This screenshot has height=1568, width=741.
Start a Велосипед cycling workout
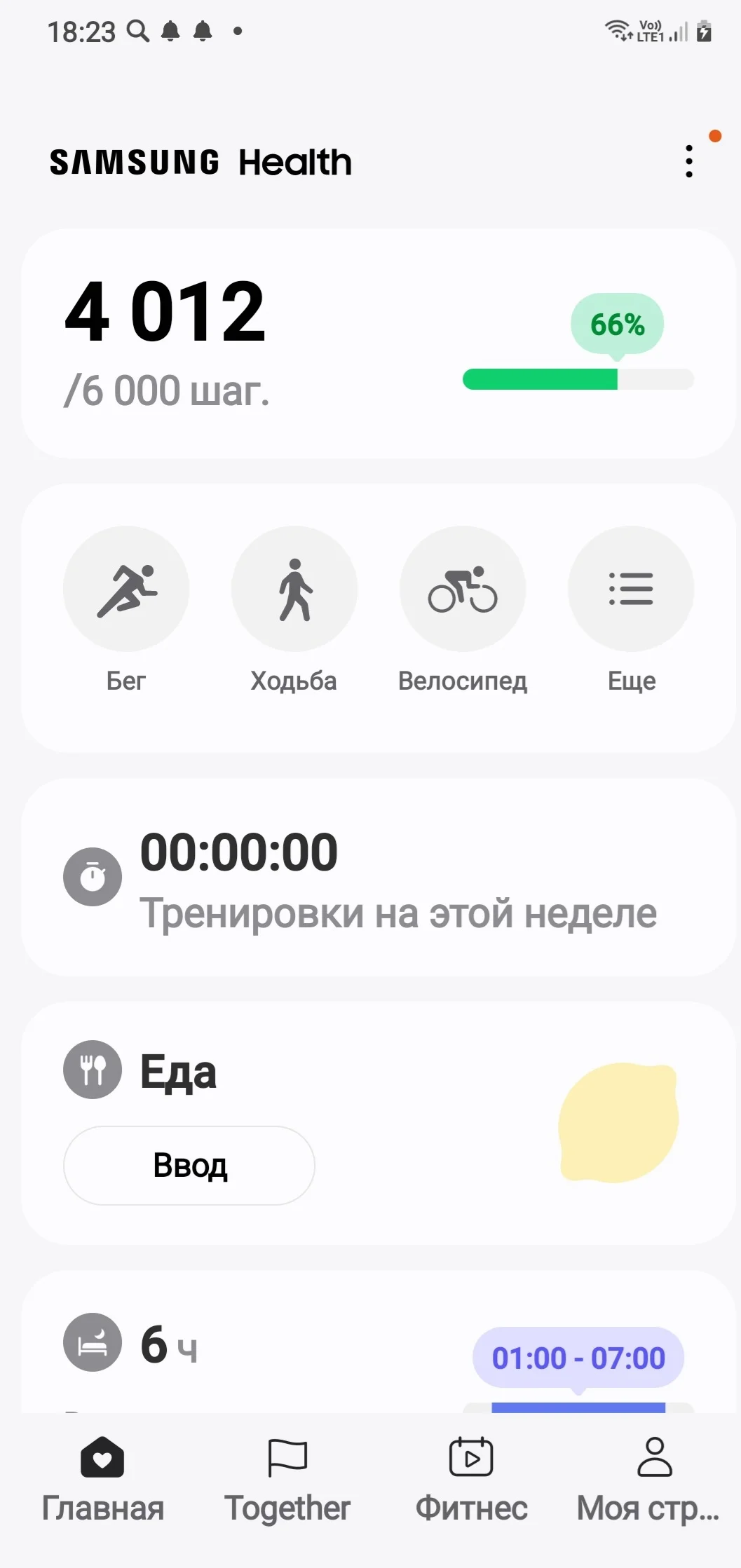coord(463,589)
